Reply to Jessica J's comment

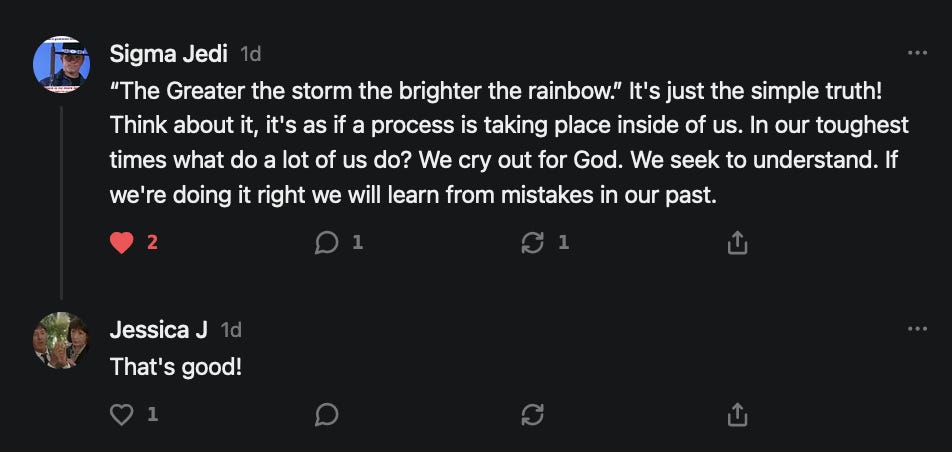pos(327,415)
